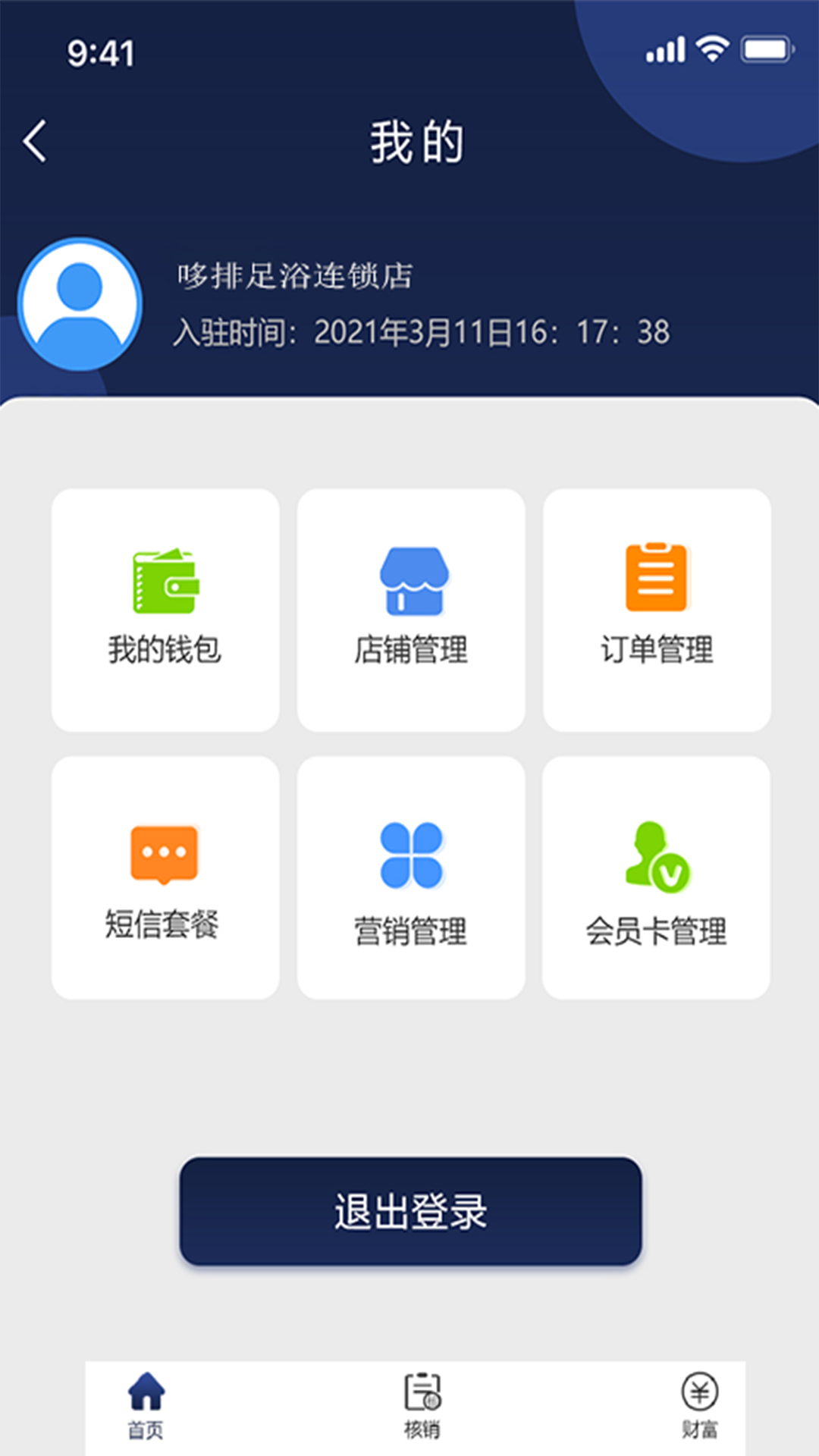Open 营销管理 marketing management

pyautogui.click(x=411, y=877)
